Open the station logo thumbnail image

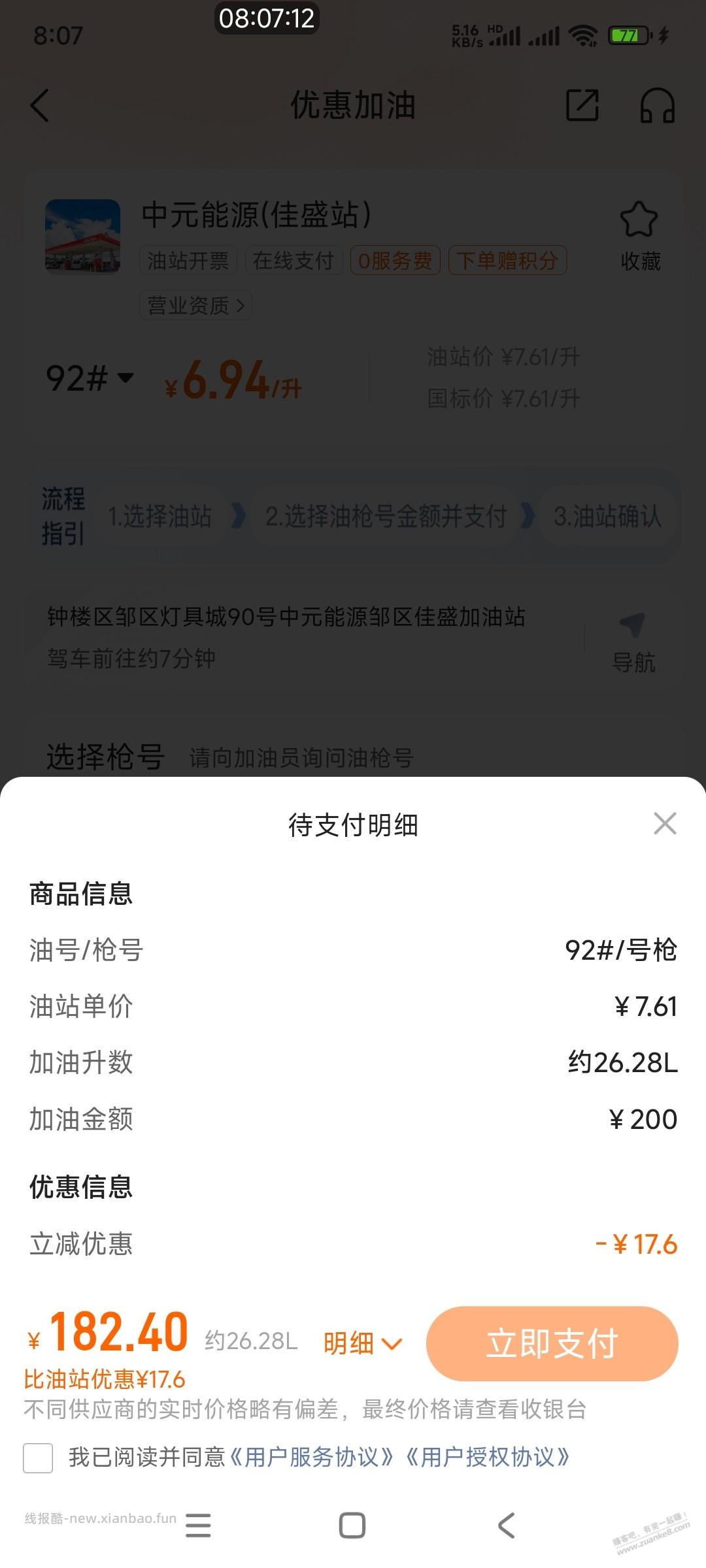tap(83, 235)
